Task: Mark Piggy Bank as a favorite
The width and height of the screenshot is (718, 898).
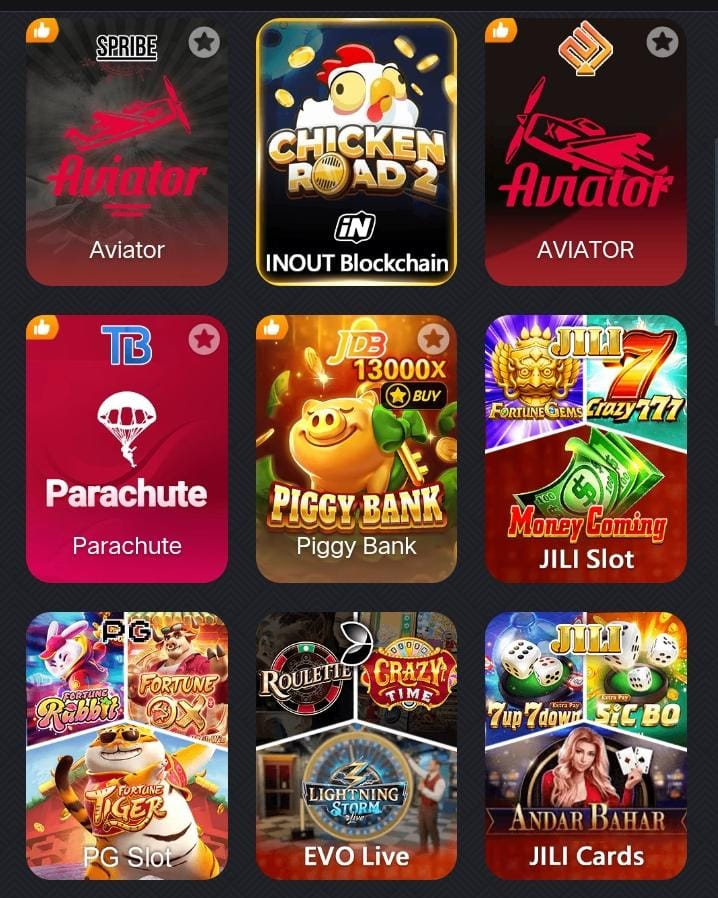Action: pyautogui.click(x=433, y=339)
